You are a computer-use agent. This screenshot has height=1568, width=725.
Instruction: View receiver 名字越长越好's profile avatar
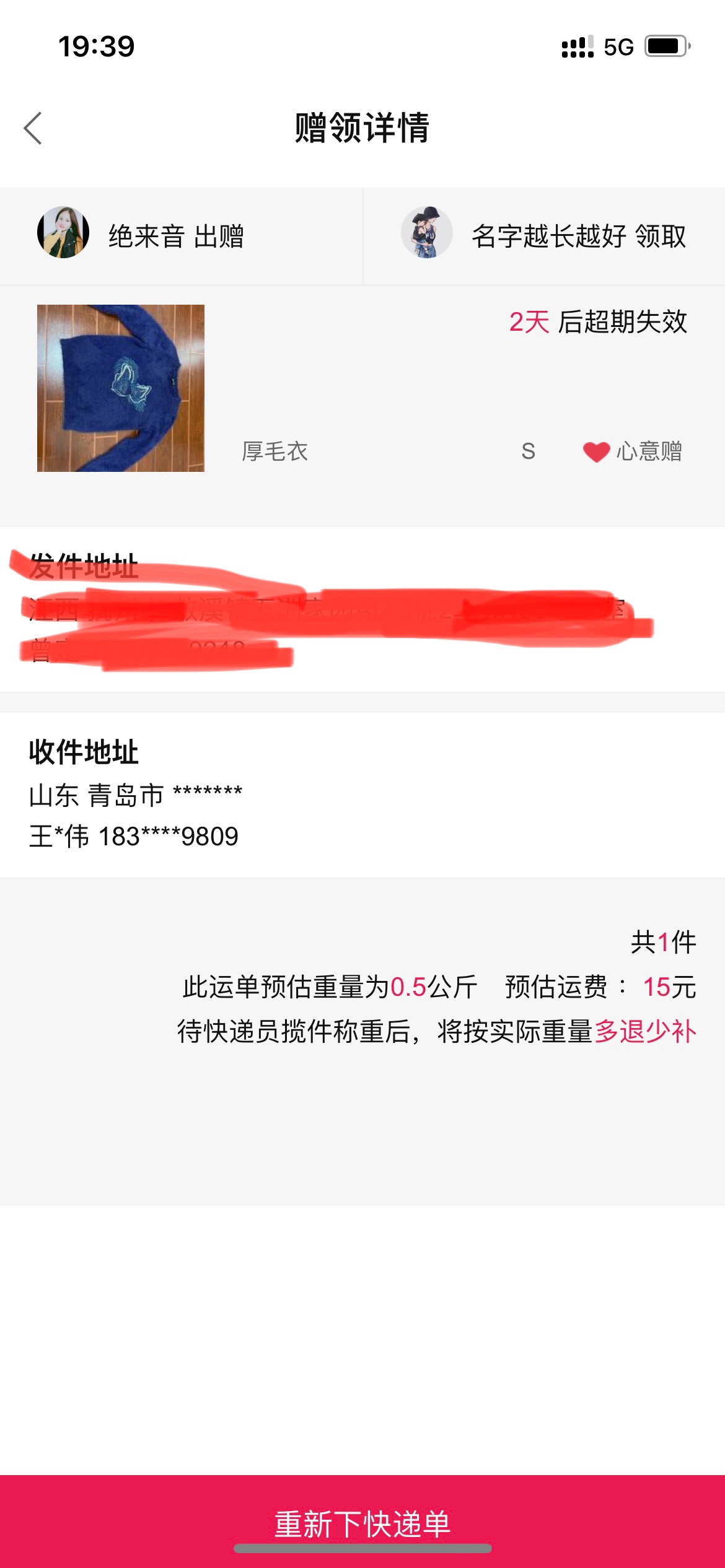427,232
